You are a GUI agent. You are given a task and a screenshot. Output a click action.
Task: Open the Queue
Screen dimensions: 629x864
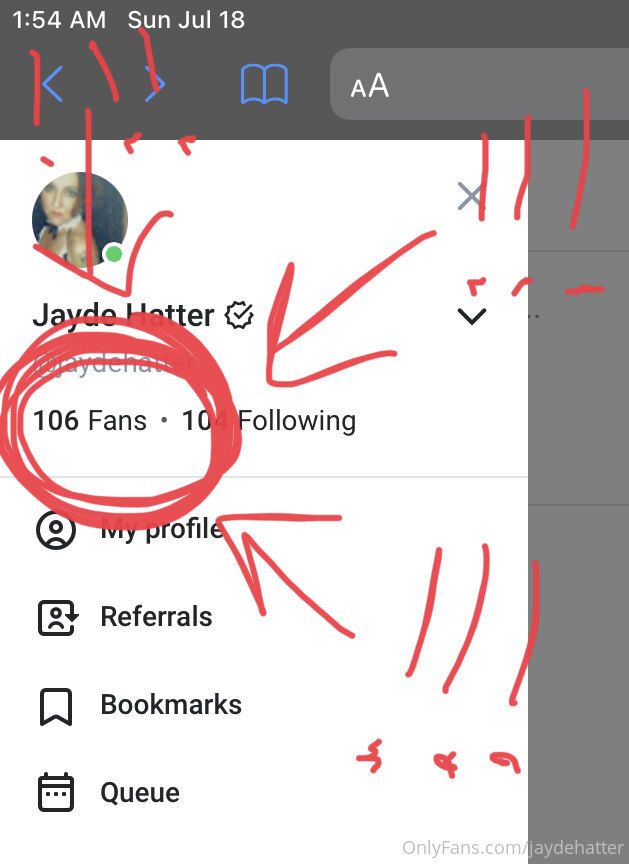(x=139, y=793)
